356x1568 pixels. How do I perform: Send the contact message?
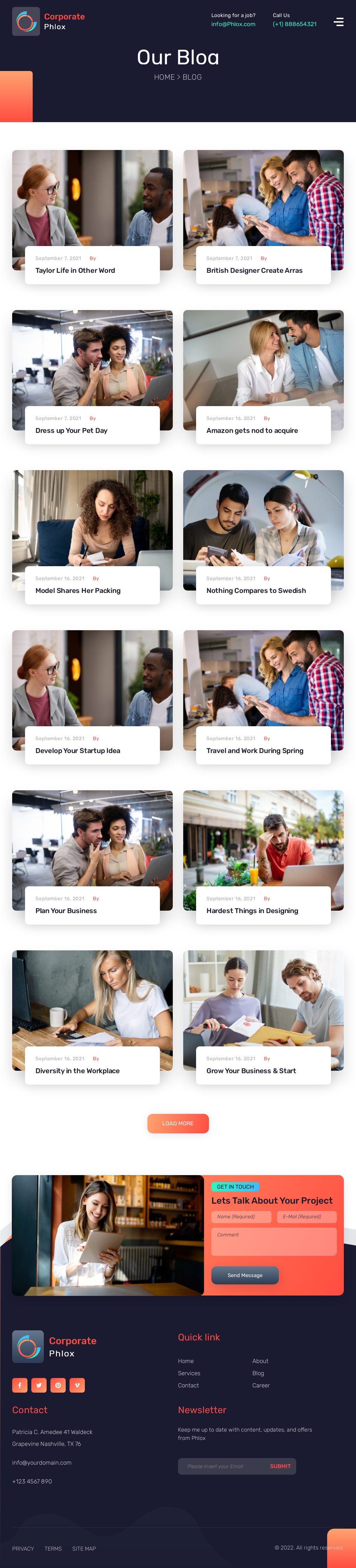[245, 1275]
